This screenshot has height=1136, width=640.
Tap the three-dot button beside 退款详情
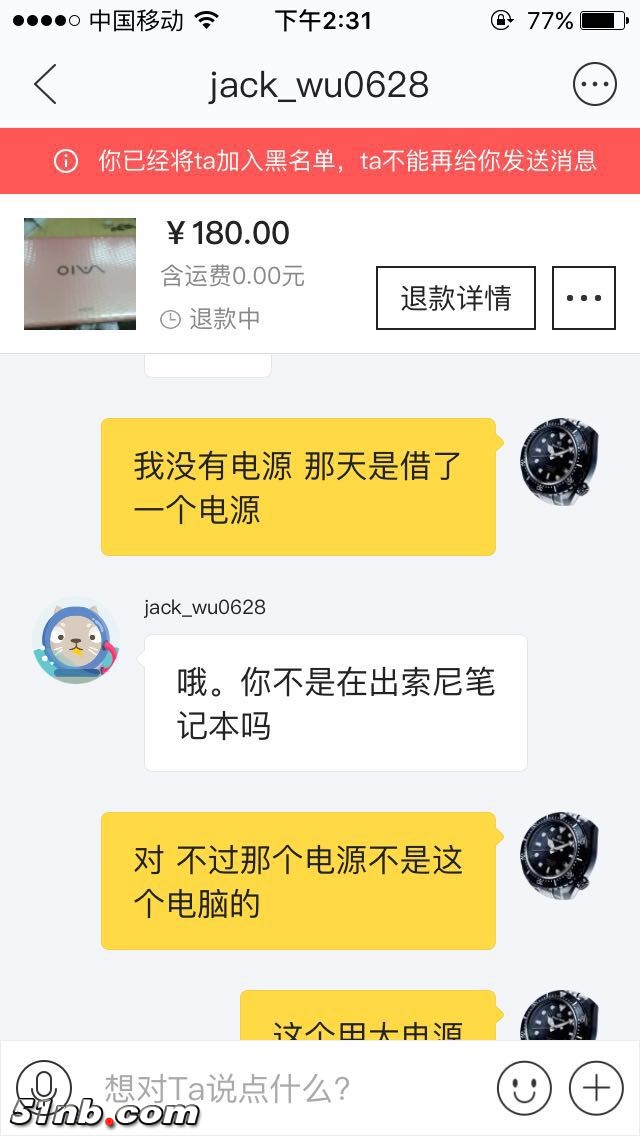(584, 298)
